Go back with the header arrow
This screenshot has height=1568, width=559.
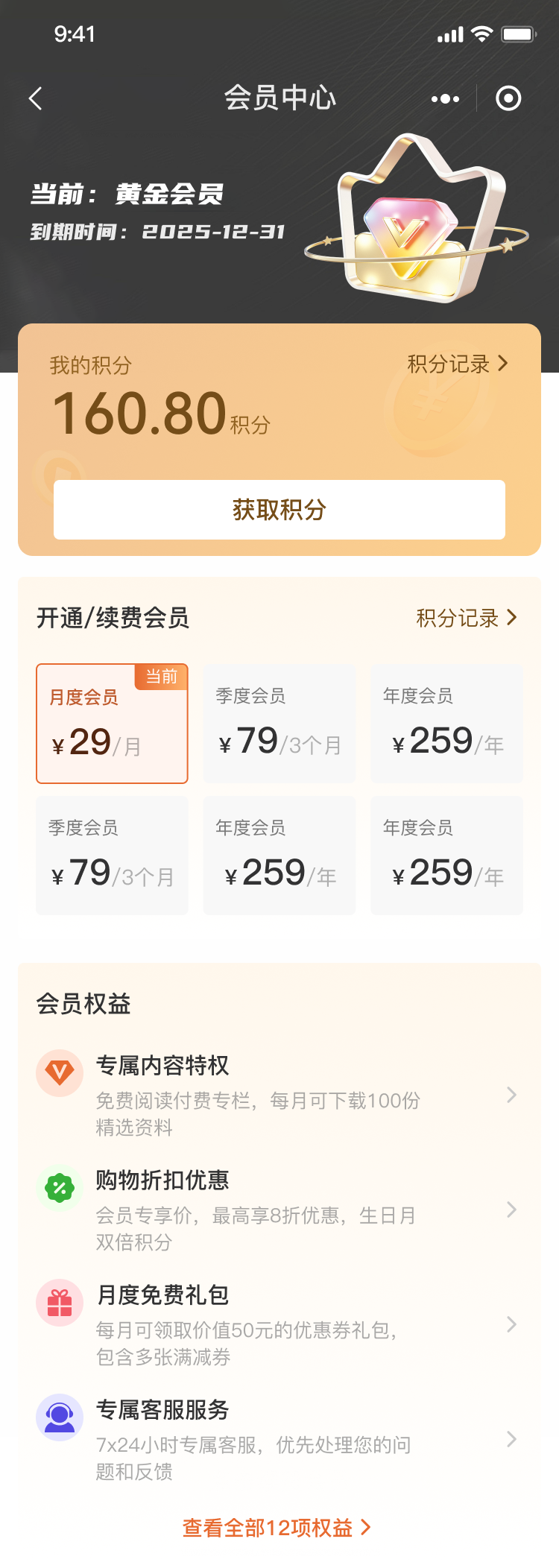coord(35,98)
